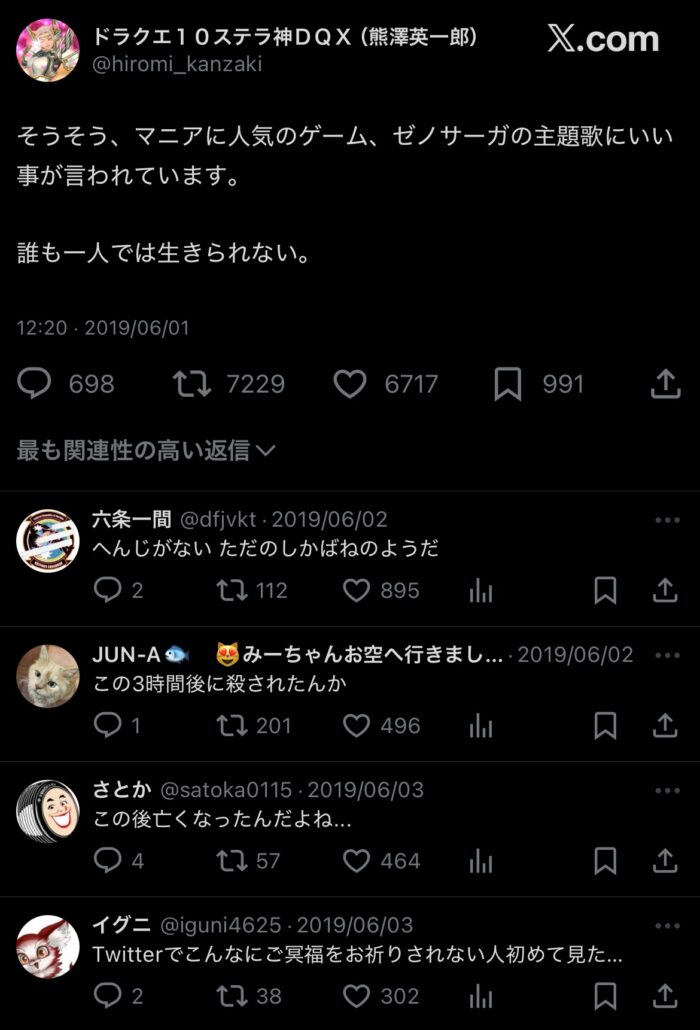This screenshot has width=700, height=1030.
Task: Reply to hiromi_kanzaki's main tweet
Action: point(35,384)
